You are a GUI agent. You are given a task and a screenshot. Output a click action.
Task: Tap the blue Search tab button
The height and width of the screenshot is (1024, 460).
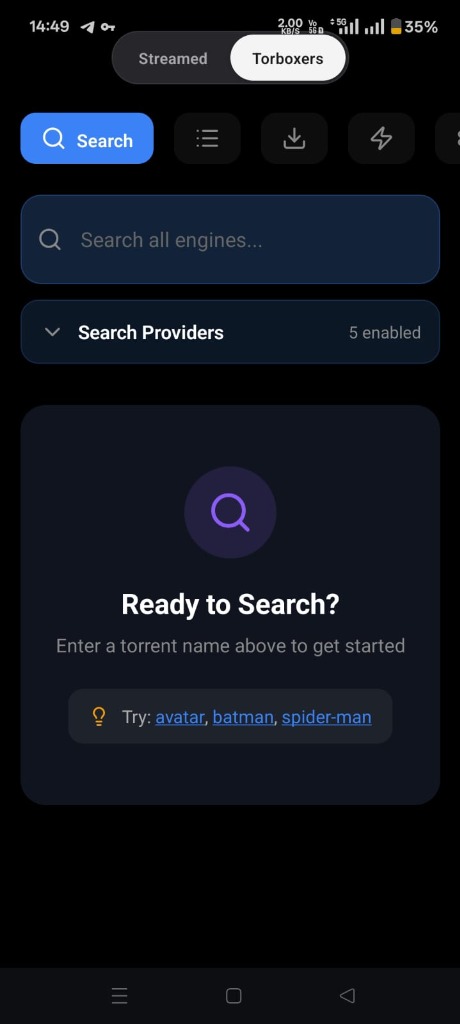(x=87, y=138)
